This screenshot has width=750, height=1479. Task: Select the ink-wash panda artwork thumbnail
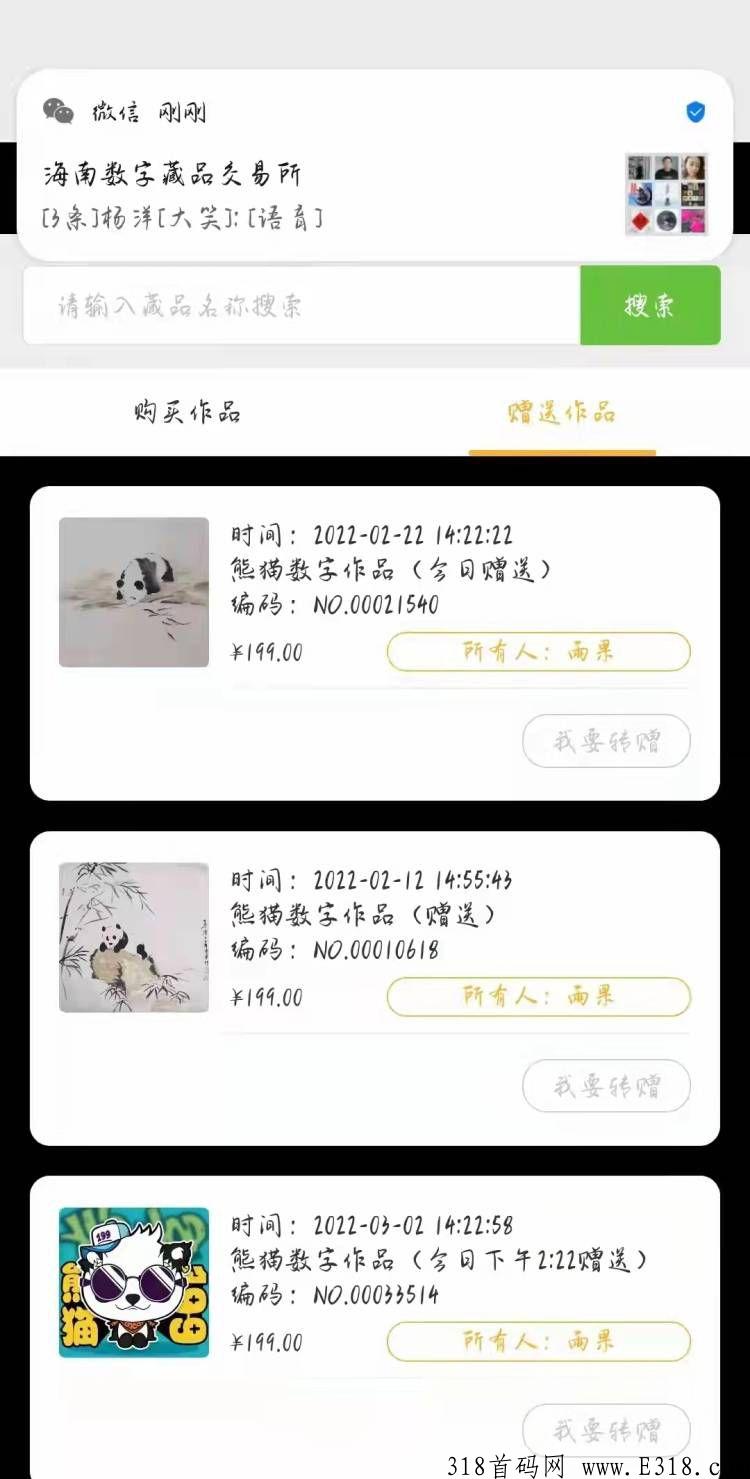tap(134, 592)
